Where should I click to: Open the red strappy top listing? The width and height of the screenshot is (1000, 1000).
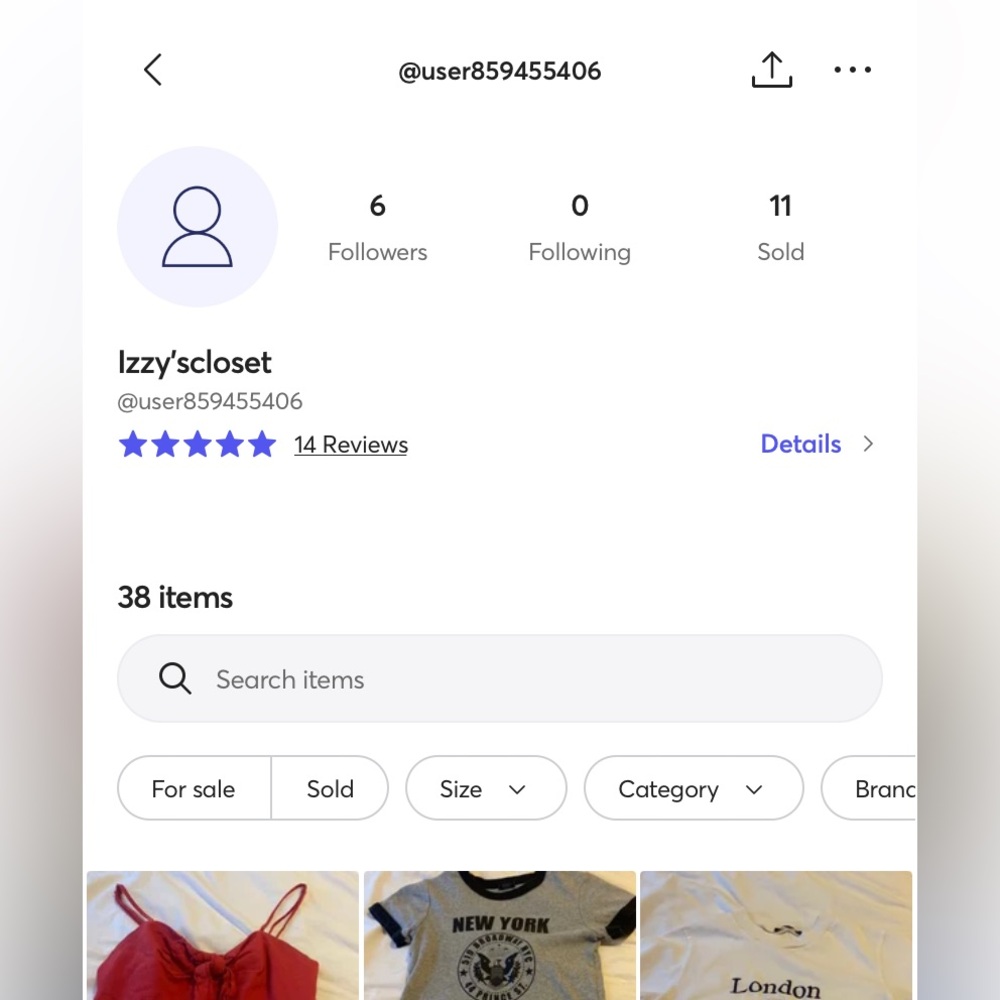coord(223,936)
